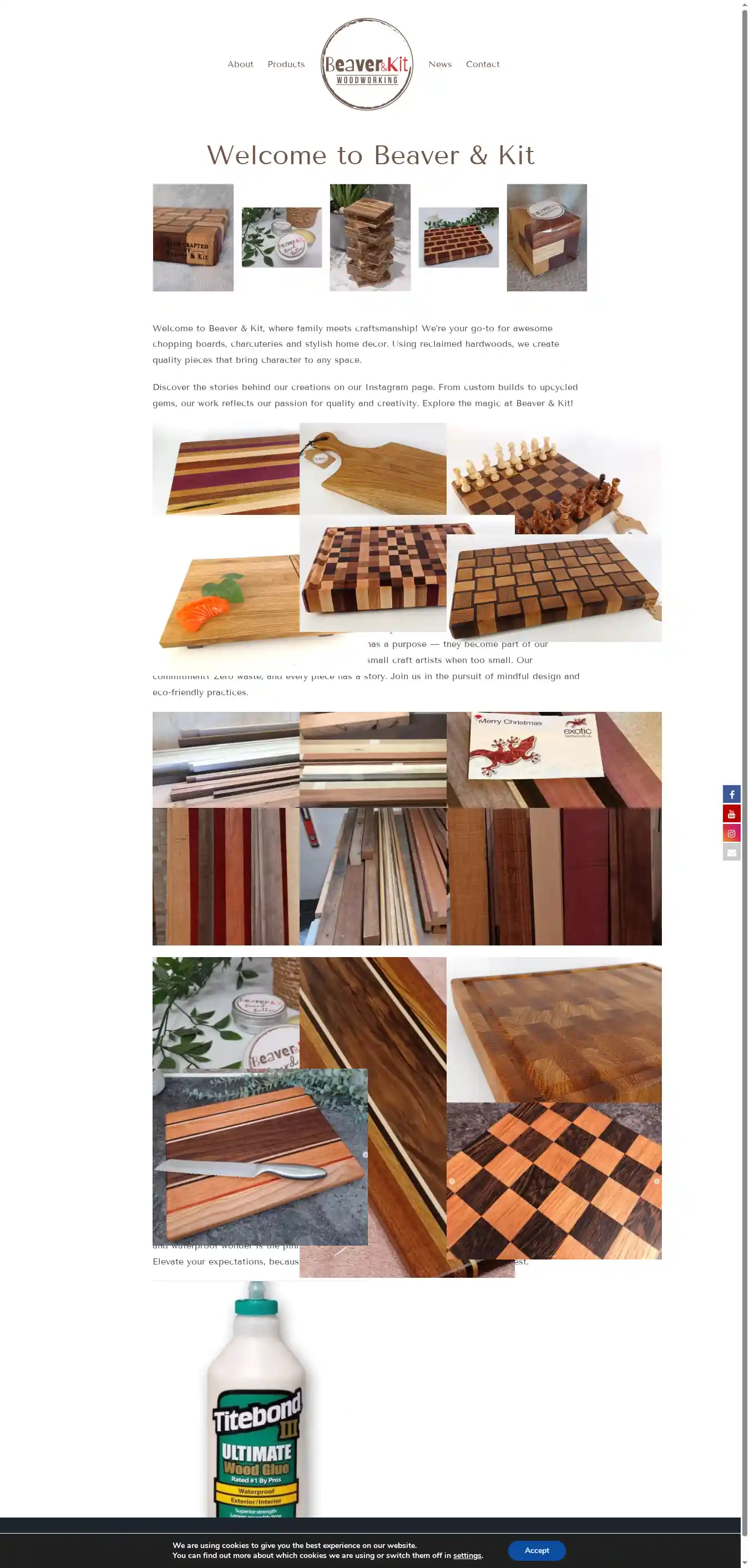Accept the cookies notice
Screen dimensions: 749x1568
pos(536,1550)
